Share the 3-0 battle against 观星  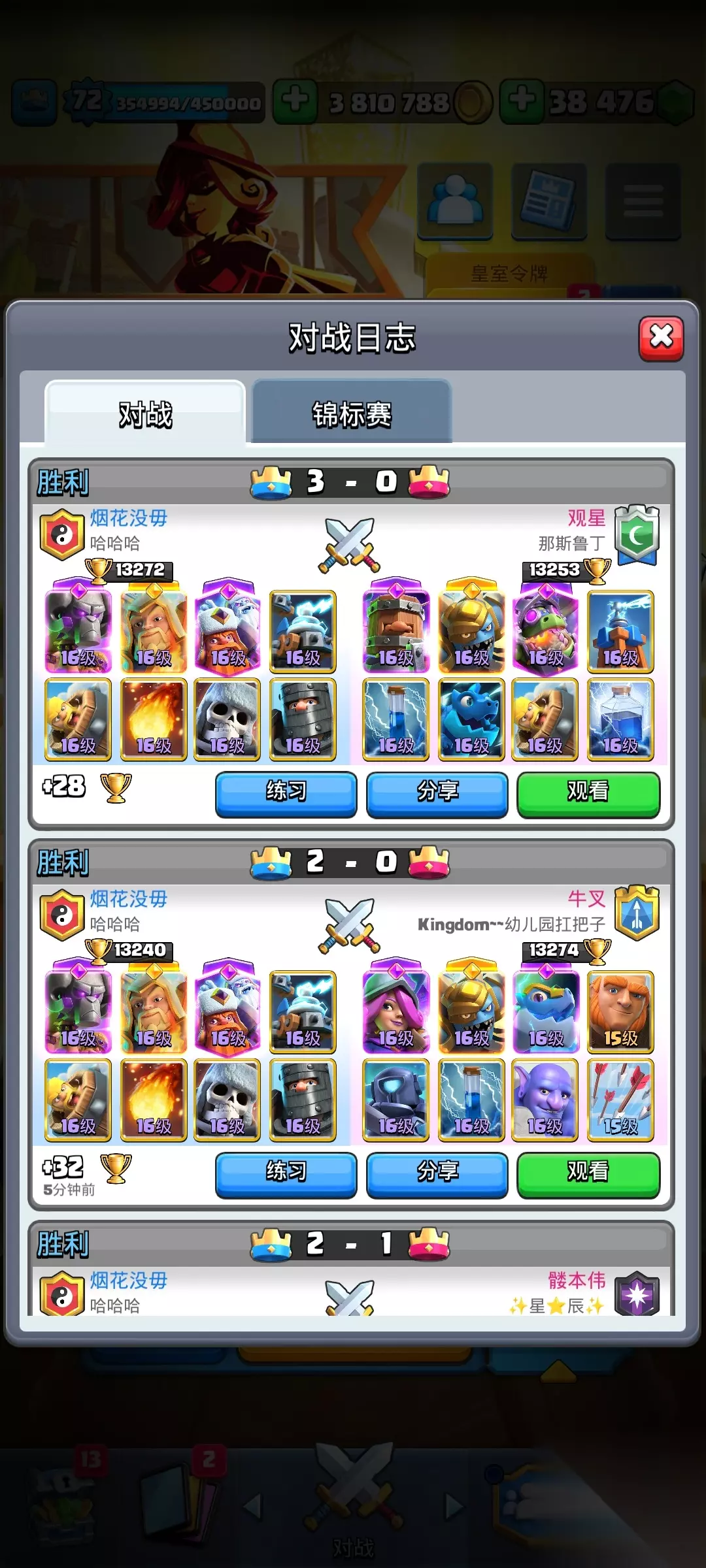[437, 793]
